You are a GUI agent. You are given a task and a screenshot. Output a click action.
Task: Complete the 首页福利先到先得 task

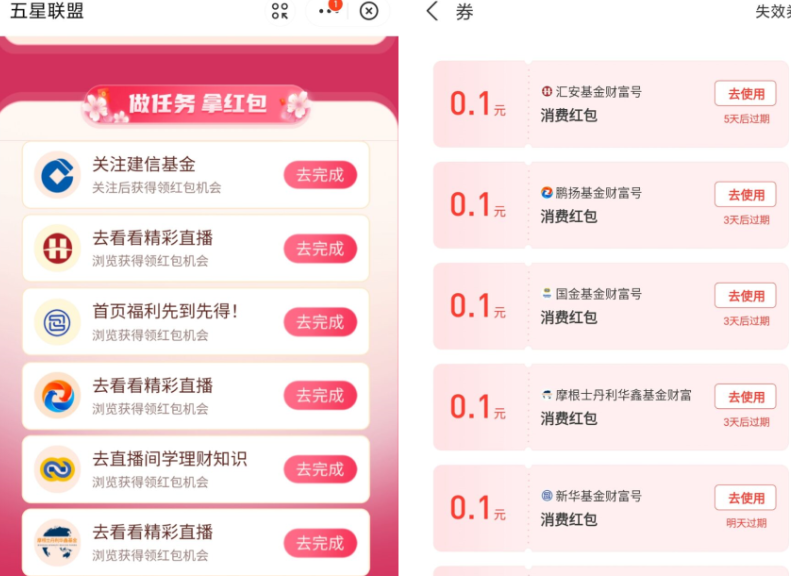(320, 322)
